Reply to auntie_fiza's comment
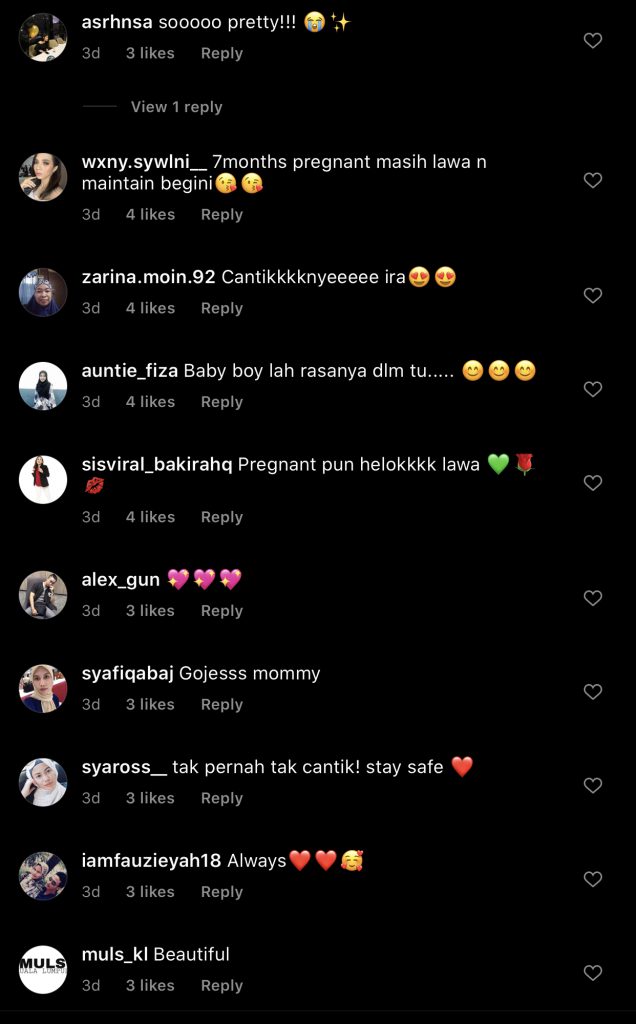This screenshot has height=1024, width=636. [221, 402]
